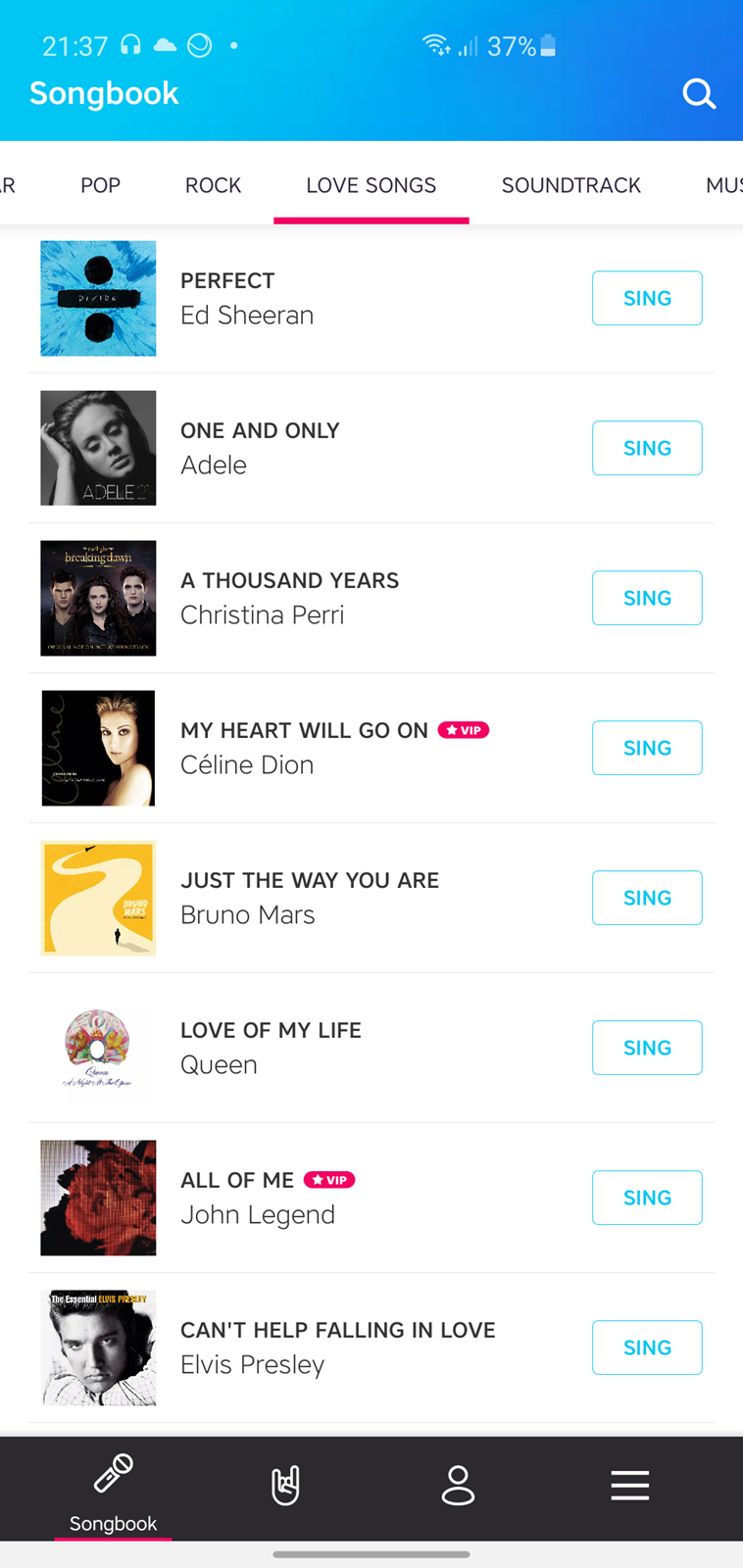Switch to the Pop tab

pyautogui.click(x=100, y=185)
